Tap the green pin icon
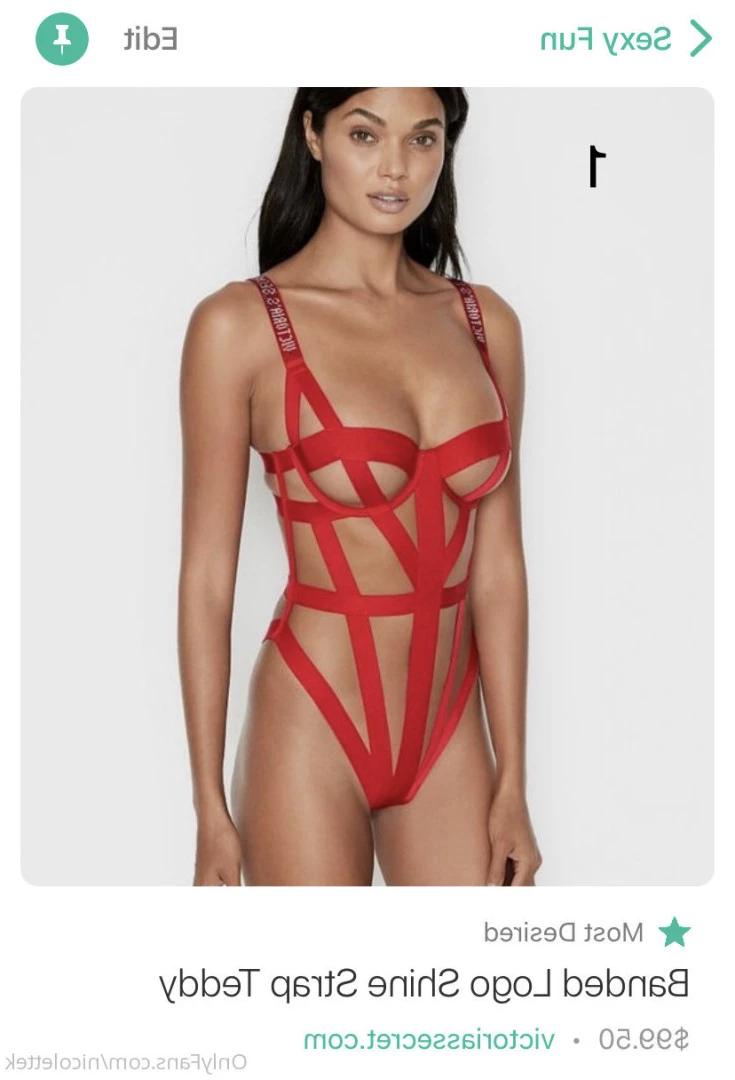This screenshot has height=1080, width=735. 62,40
